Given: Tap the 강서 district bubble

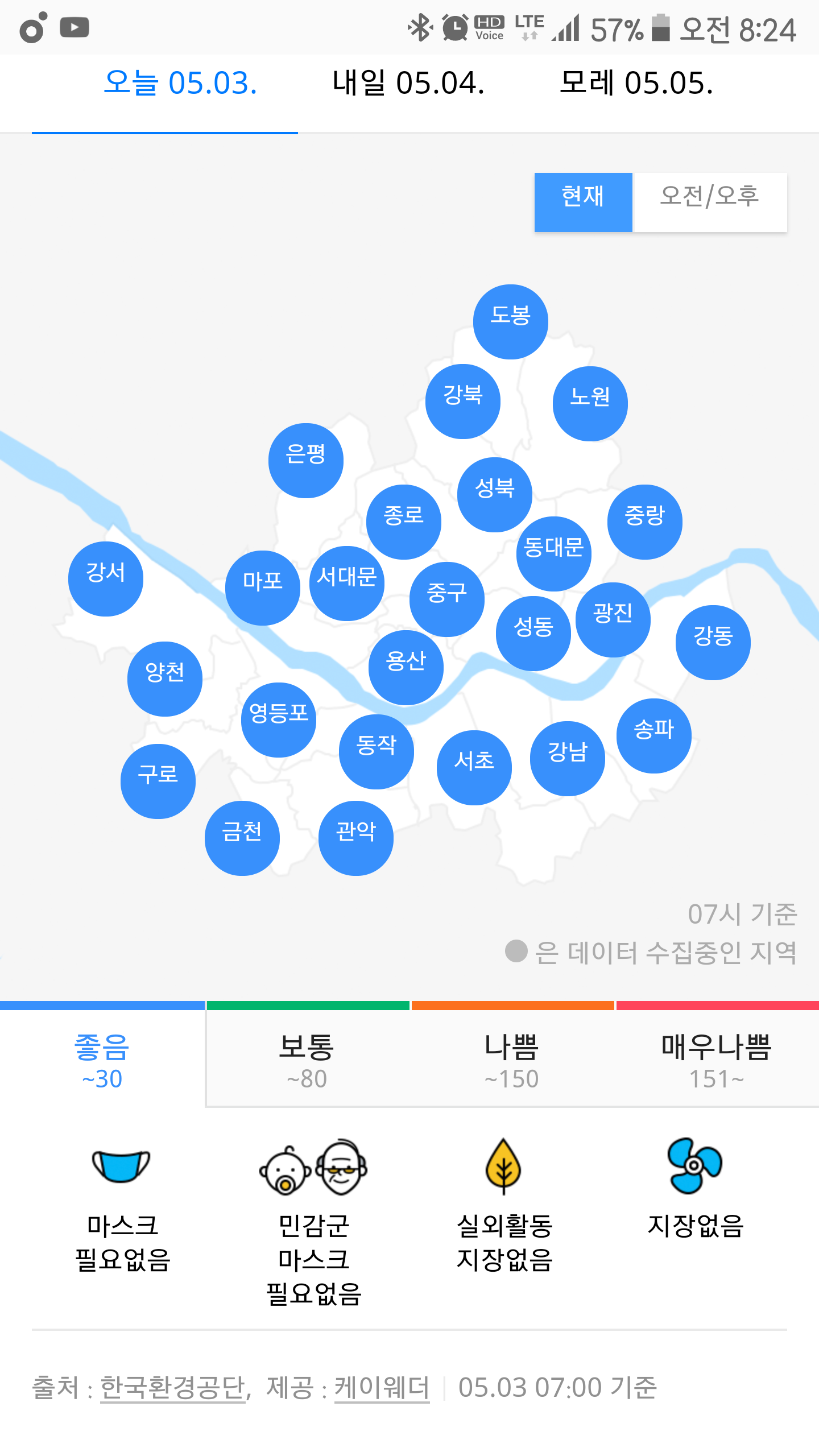Looking at the screenshot, I should 105,578.
